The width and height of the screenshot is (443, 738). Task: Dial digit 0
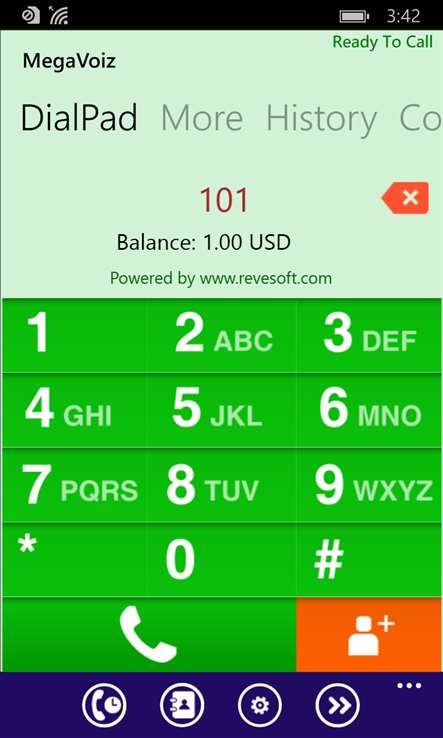221,560
